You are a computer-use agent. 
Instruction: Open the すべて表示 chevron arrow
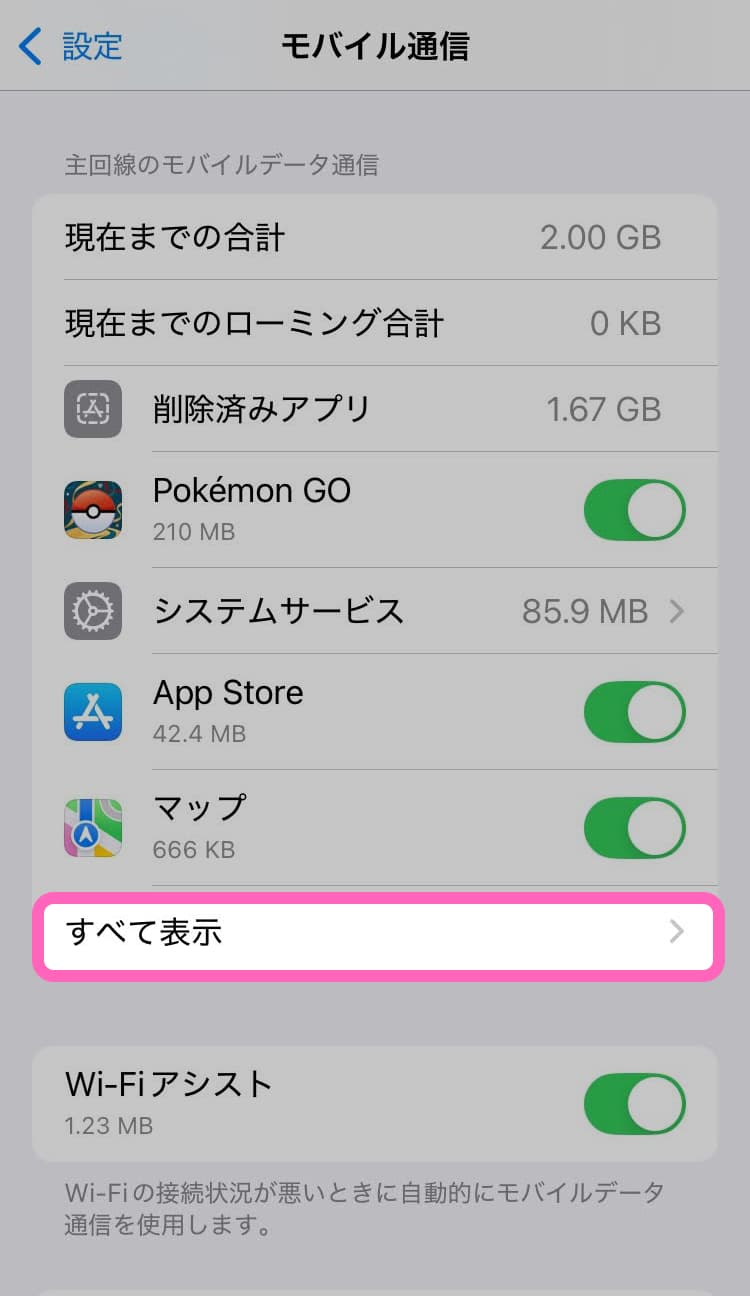677,932
